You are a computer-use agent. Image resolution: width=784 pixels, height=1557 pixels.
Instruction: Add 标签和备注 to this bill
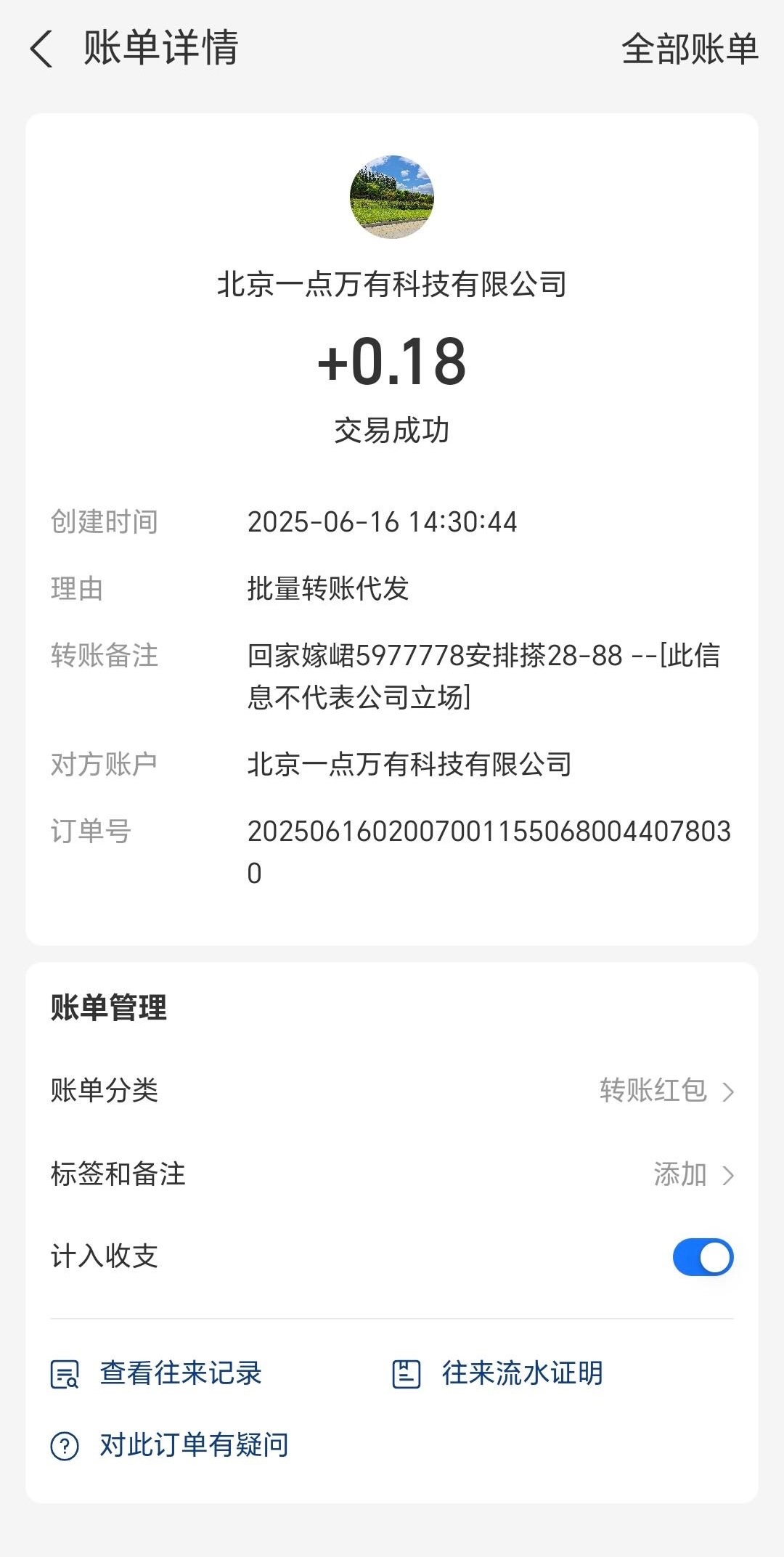point(693,1174)
